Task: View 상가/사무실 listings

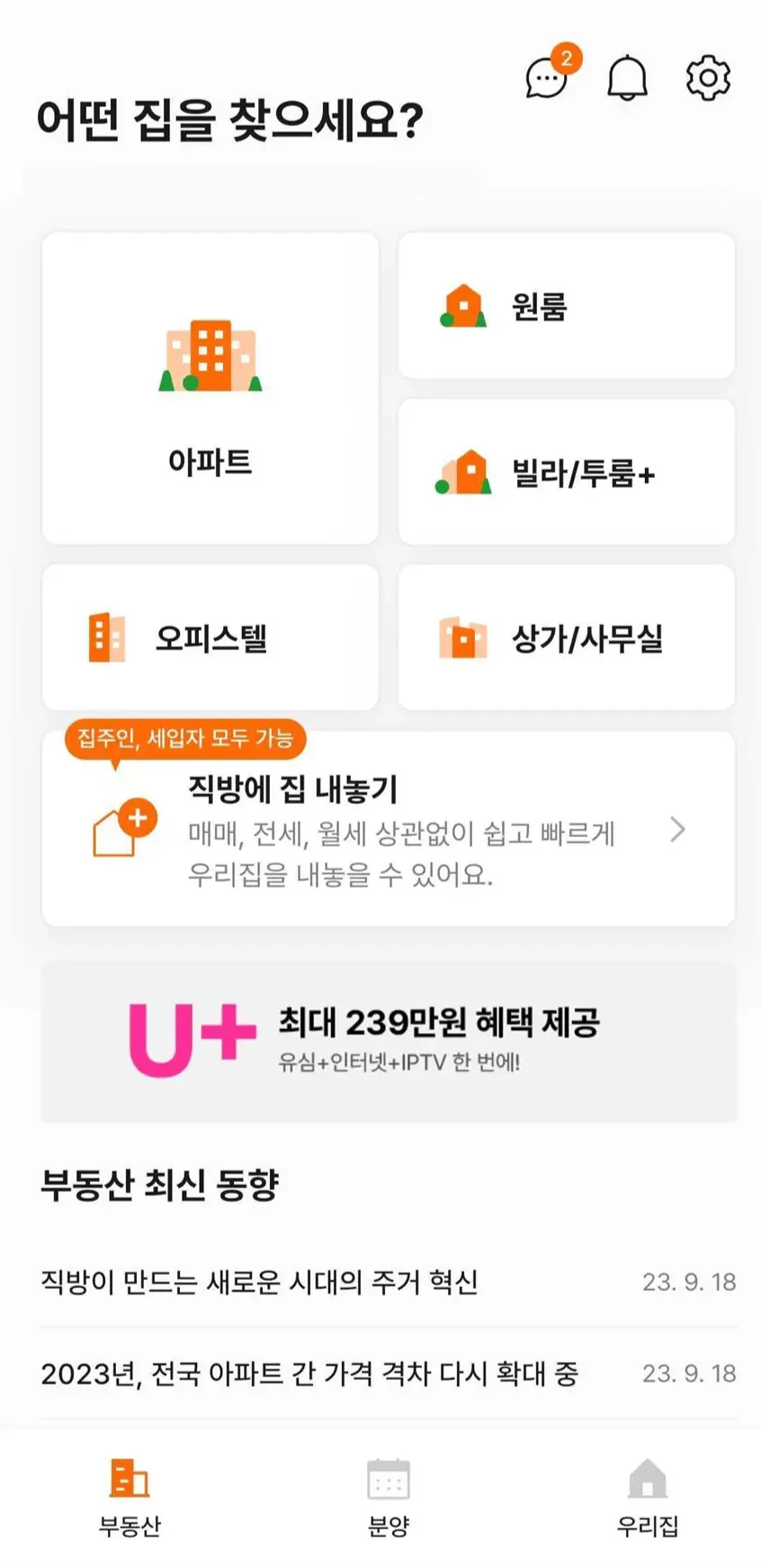Action: [x=567, y=638]
